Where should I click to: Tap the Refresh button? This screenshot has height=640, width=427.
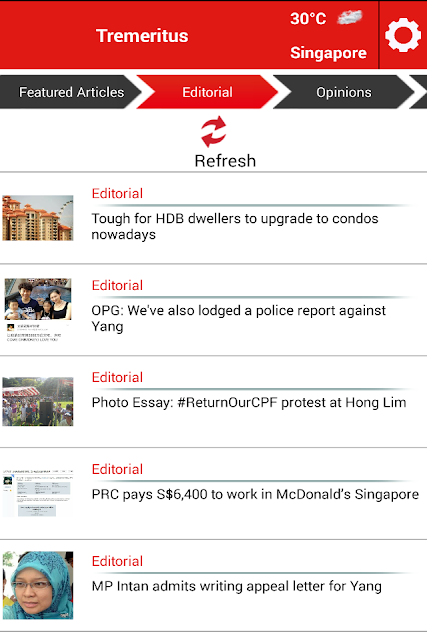point(214,142)
